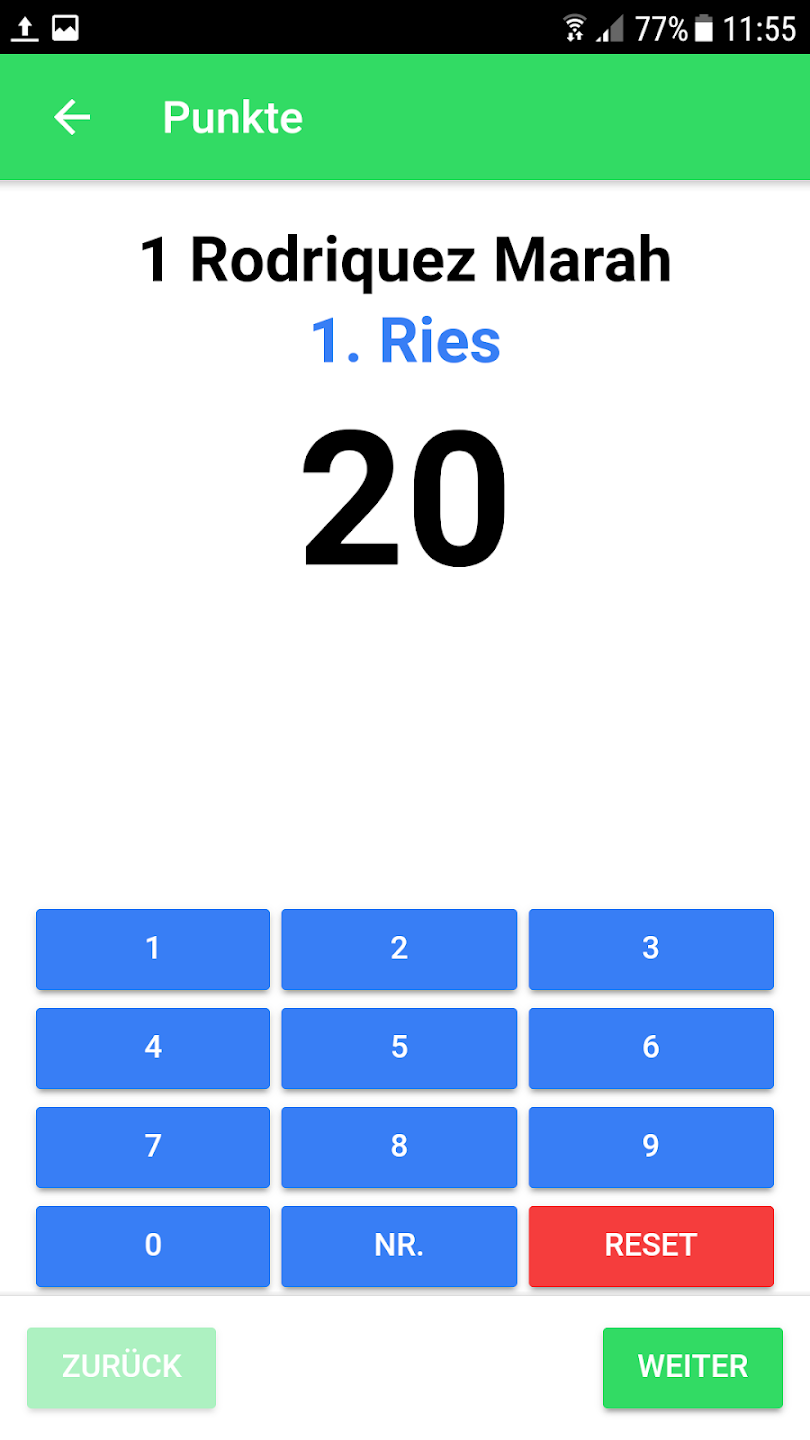Go back using the arrow in the Punkte bar
This screenshot has height=1440, width=810.
coord(72,117)
